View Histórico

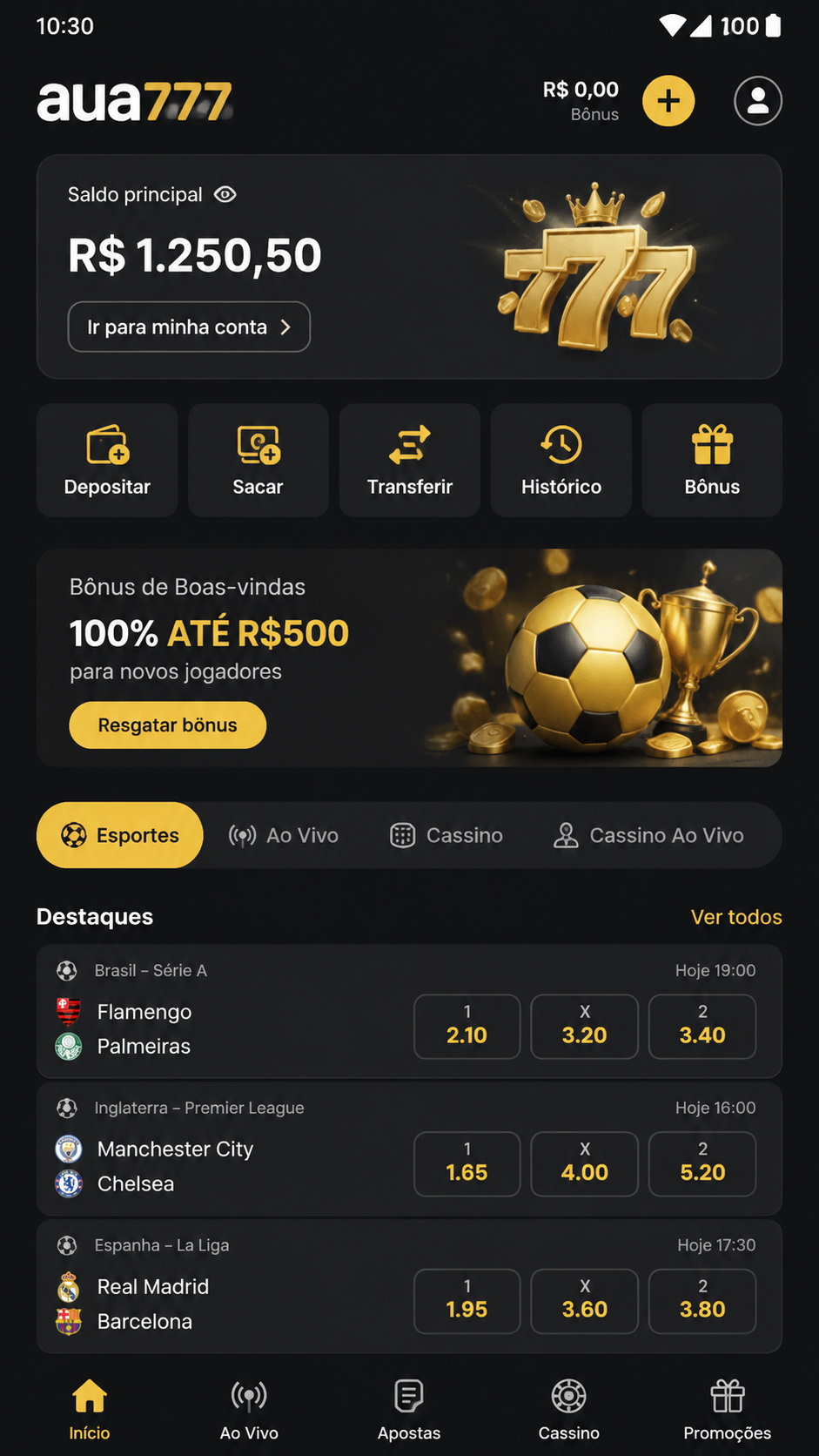561,460
